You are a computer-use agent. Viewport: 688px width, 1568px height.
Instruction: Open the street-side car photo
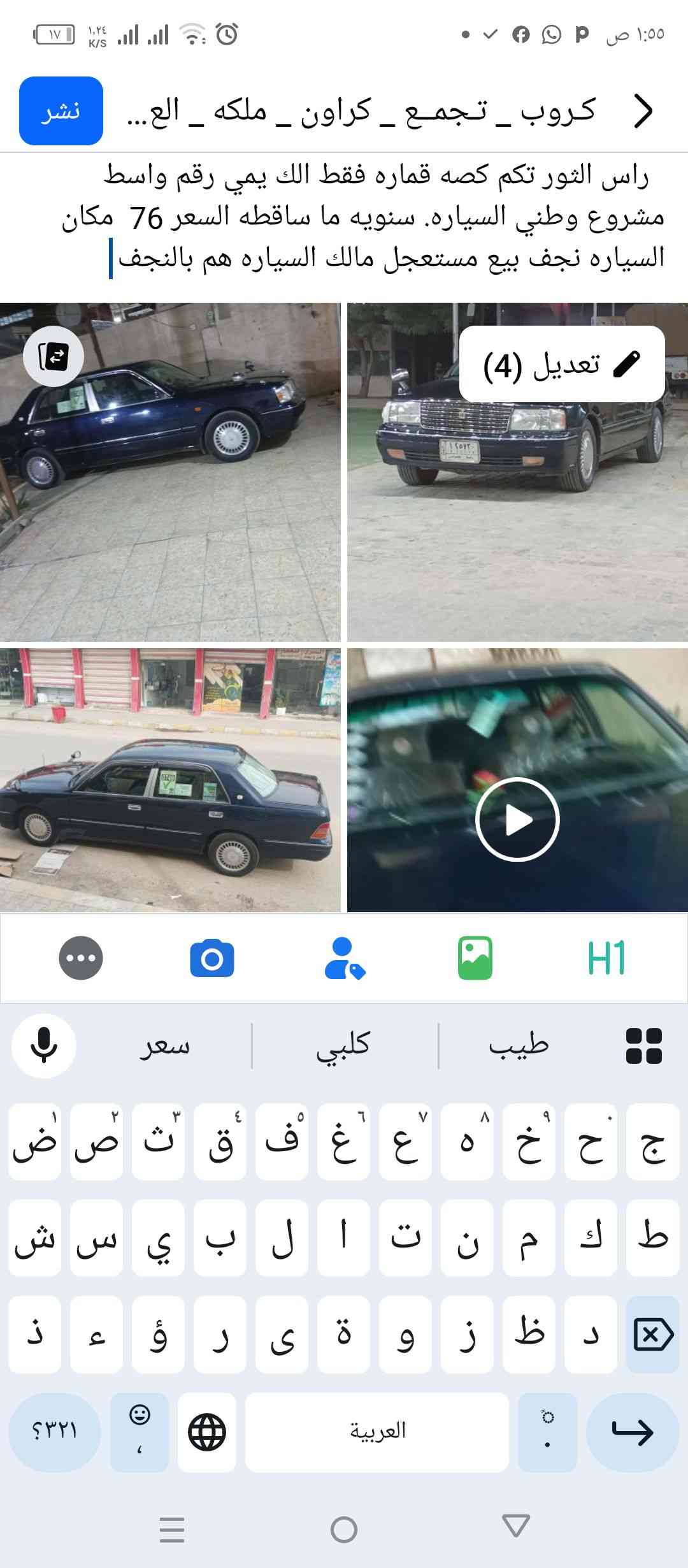tap(170, 780)
